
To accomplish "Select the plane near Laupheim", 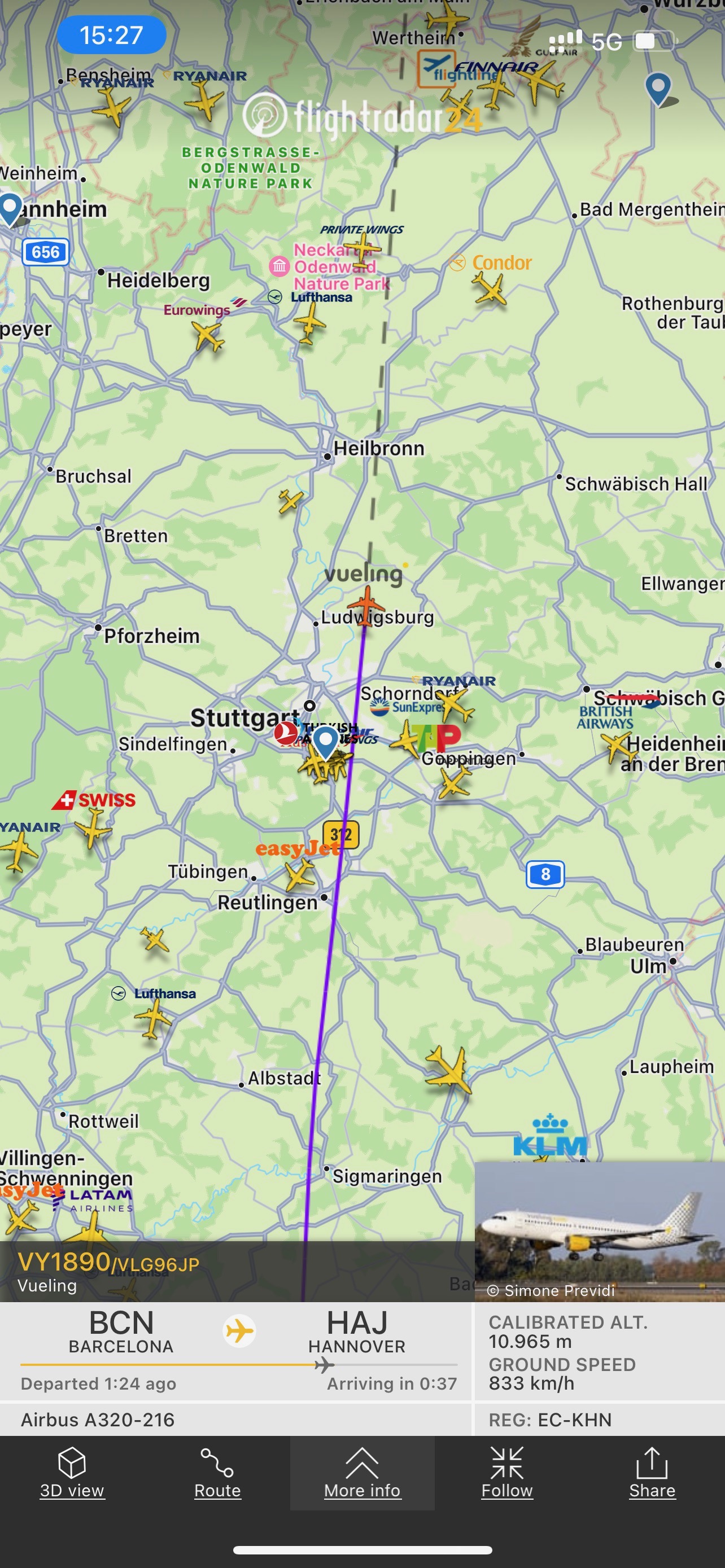I will [450, 1069].
